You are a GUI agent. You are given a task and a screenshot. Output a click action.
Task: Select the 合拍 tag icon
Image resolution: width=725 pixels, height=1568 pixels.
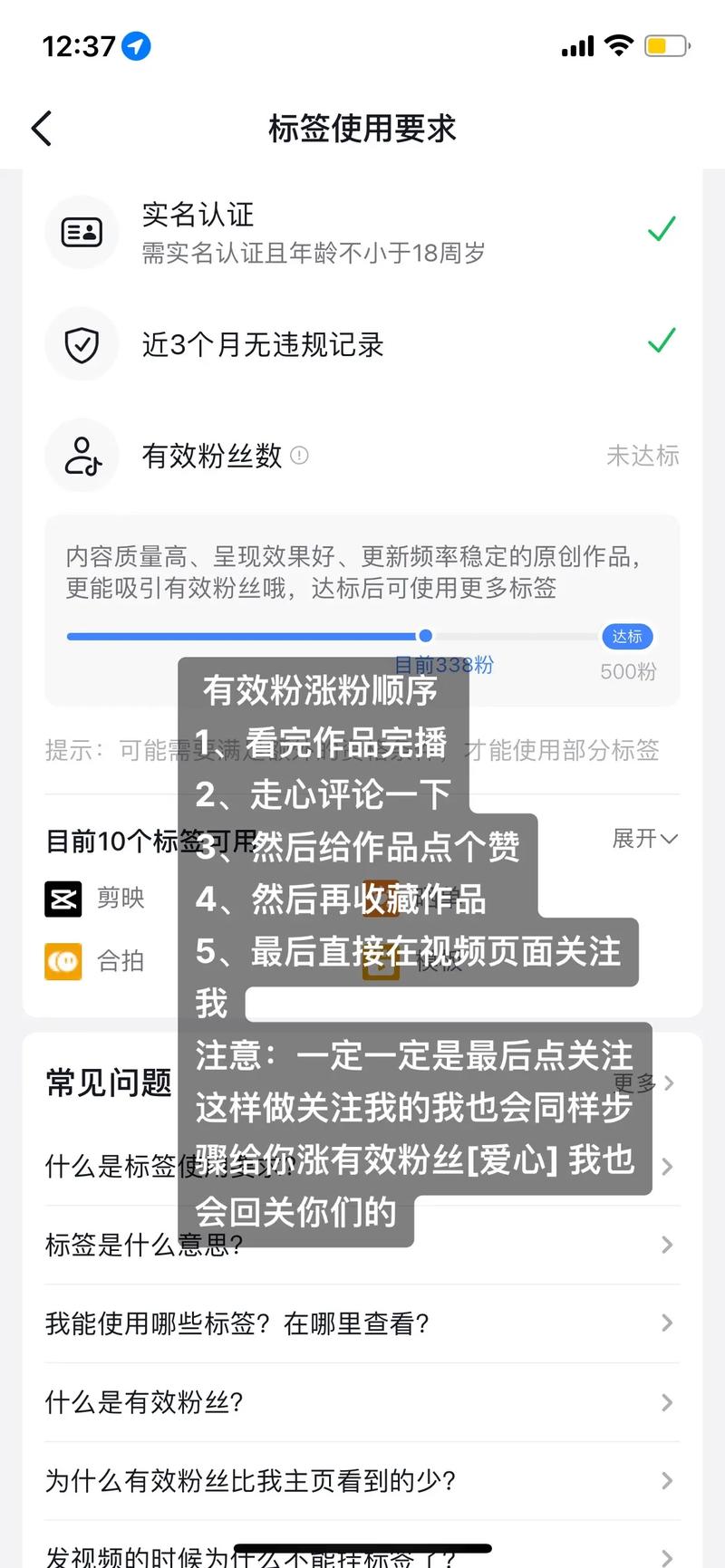click(x=63, y=960)
